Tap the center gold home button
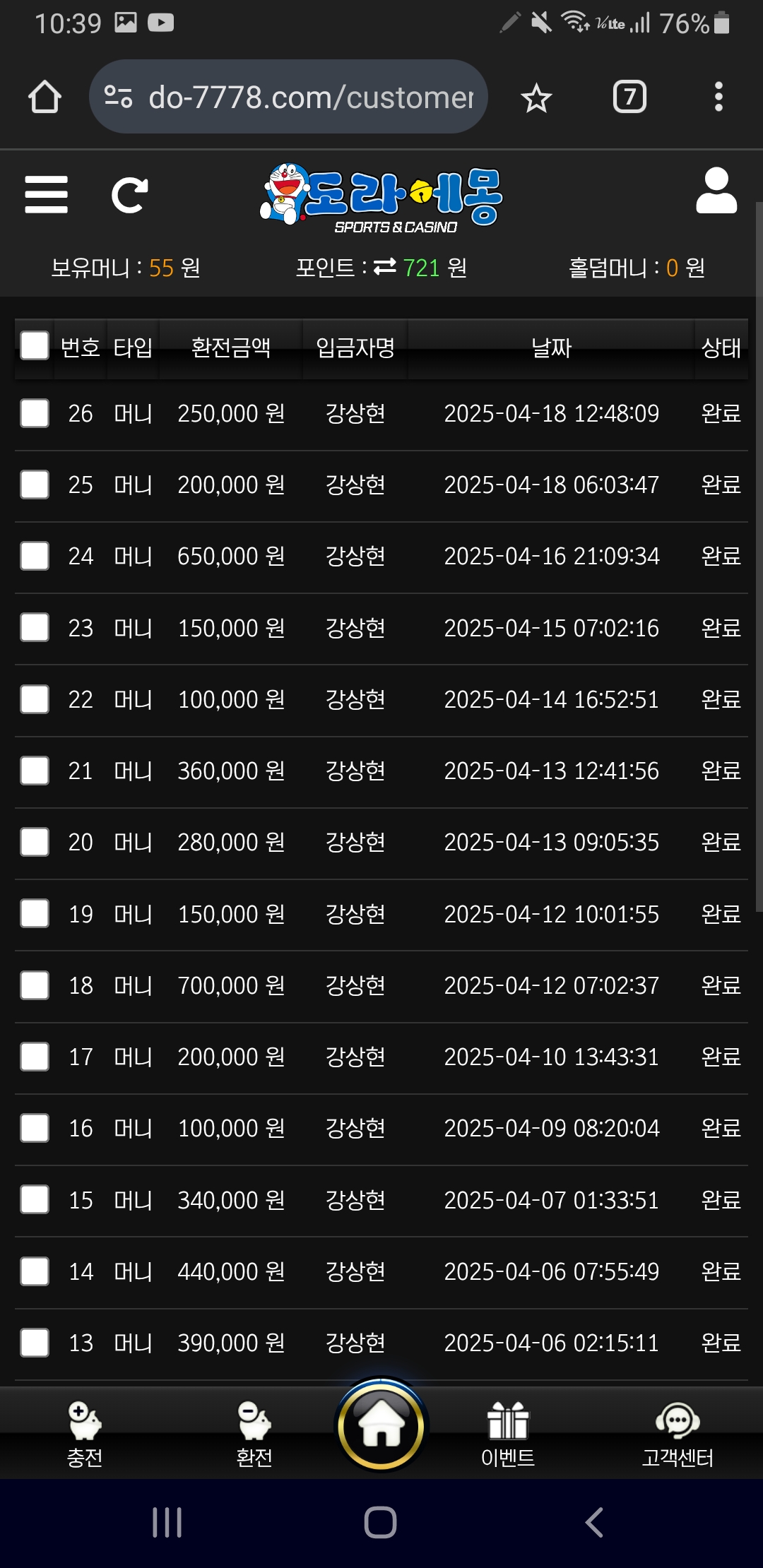Image resolution: width=763 pixels, height=1568 pixels. [381, 1425]
